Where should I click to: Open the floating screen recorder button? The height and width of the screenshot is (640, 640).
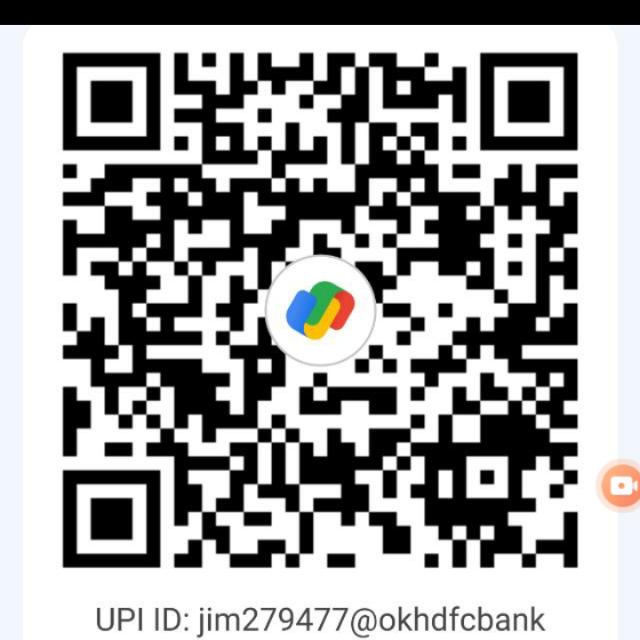(x=621, y=486)
